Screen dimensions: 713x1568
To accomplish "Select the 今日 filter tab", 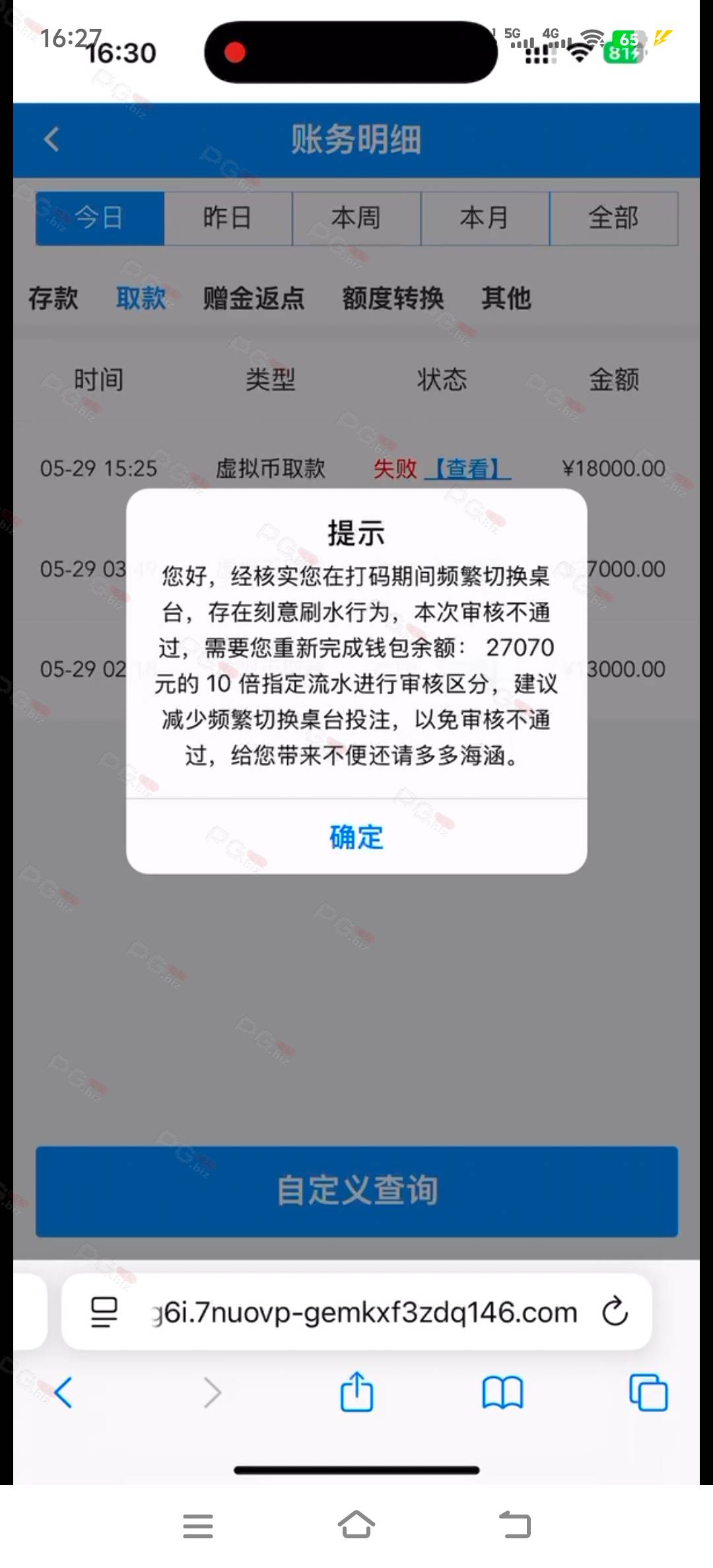I will (x=100, y=218).
